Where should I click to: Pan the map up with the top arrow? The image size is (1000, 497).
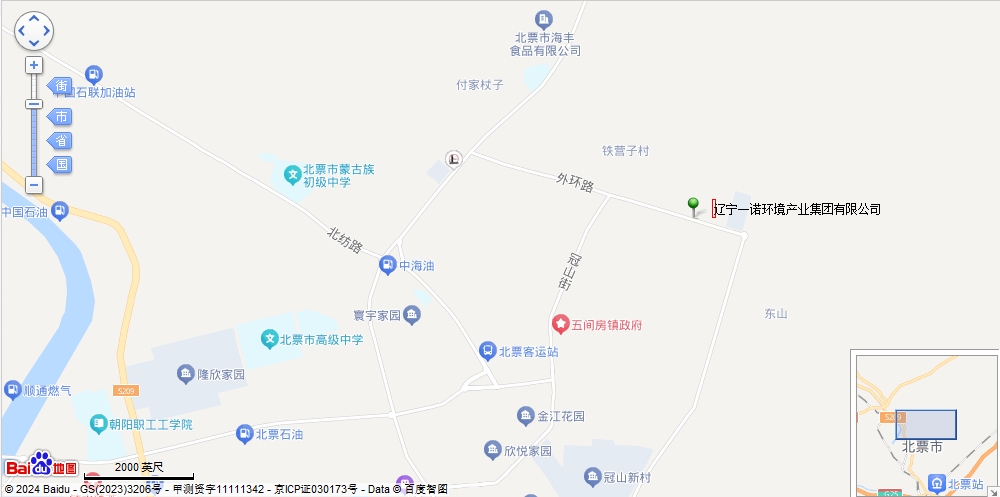coord(34,19)
